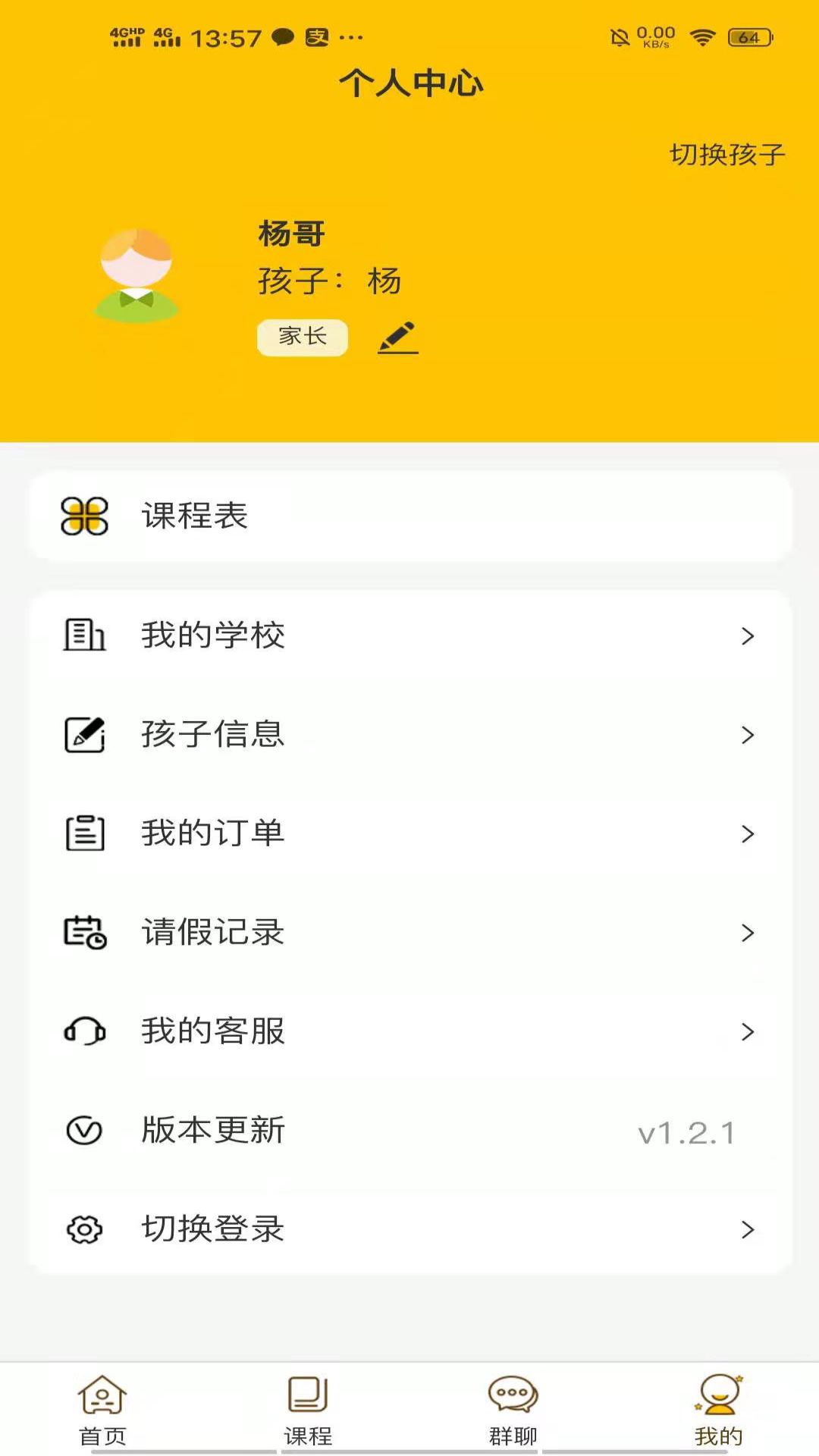Image resolution: width=819 pixels, height=1456 pixels.
Task: Open 课程表 using the four-leaf clover icon
Action: click(x=86, y=515)
